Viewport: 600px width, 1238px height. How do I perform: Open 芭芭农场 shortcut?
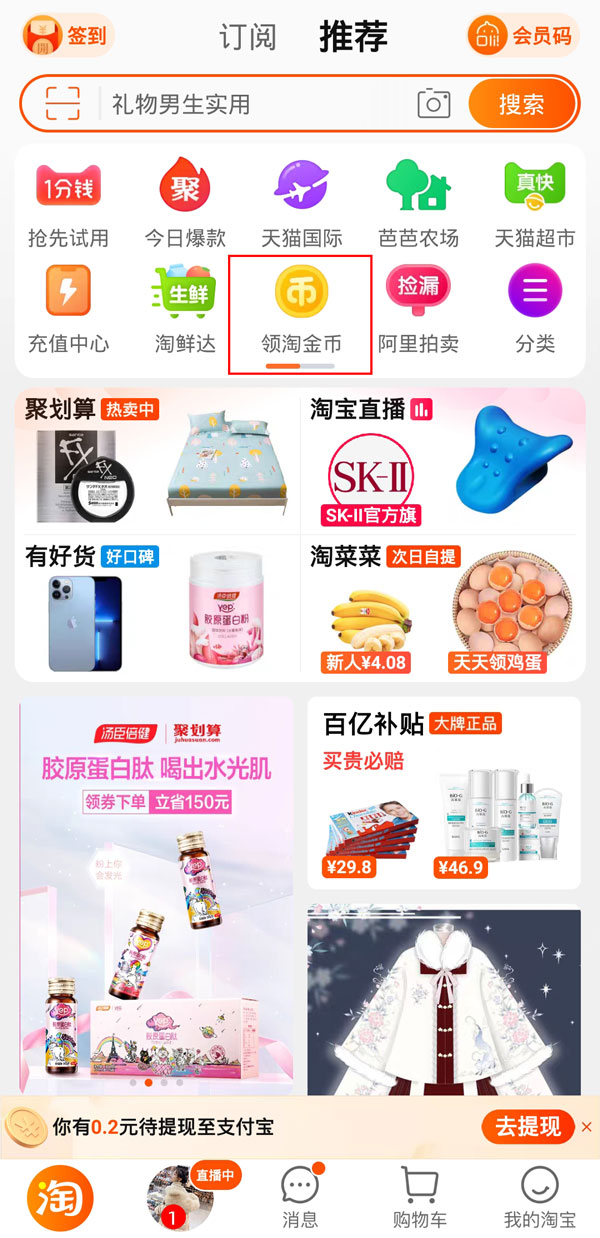[418, 205]
